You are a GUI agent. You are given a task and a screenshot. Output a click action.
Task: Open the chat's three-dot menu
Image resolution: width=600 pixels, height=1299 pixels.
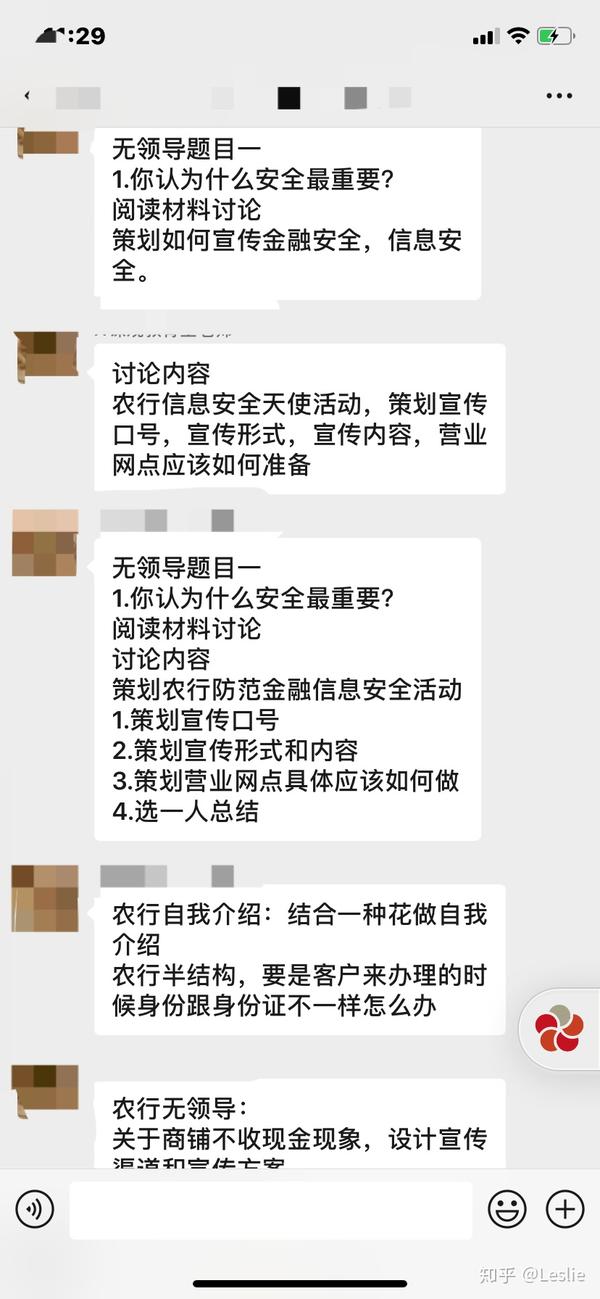pos(559,96)
